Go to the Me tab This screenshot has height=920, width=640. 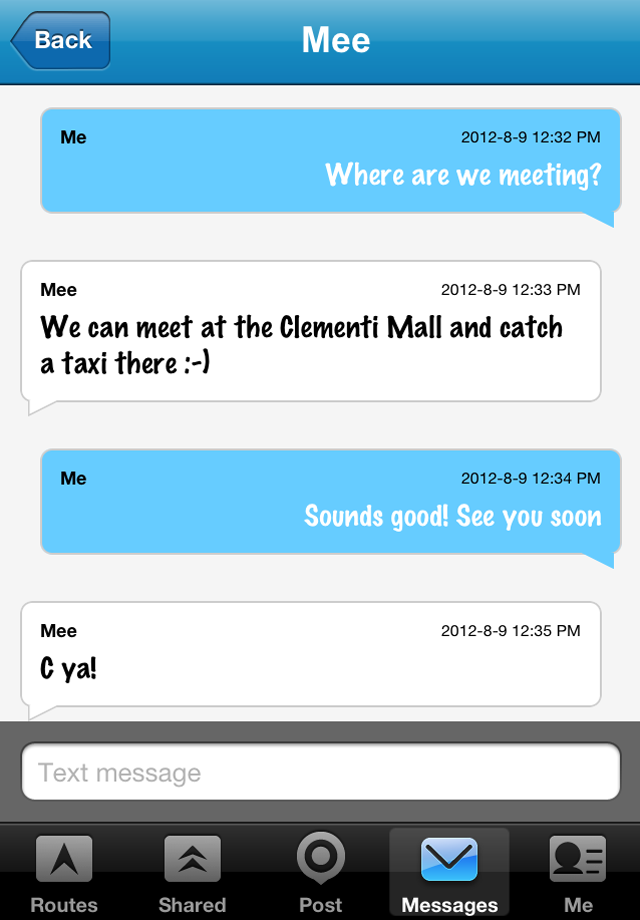pyautogui.click(x=578, y=873)
